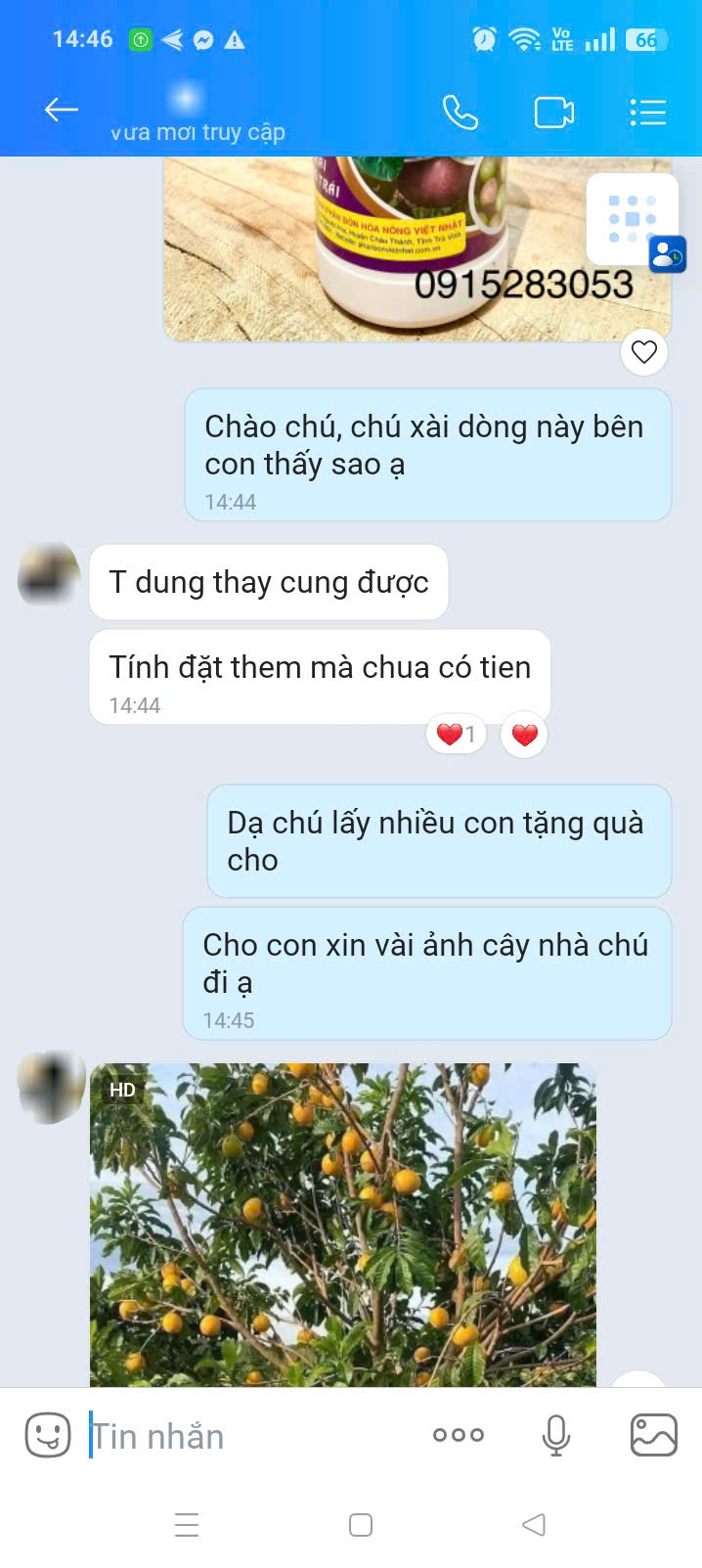The image size is (702, 1568).
Task: Open the sticker and emoji picker
Action: (48, 1436)
